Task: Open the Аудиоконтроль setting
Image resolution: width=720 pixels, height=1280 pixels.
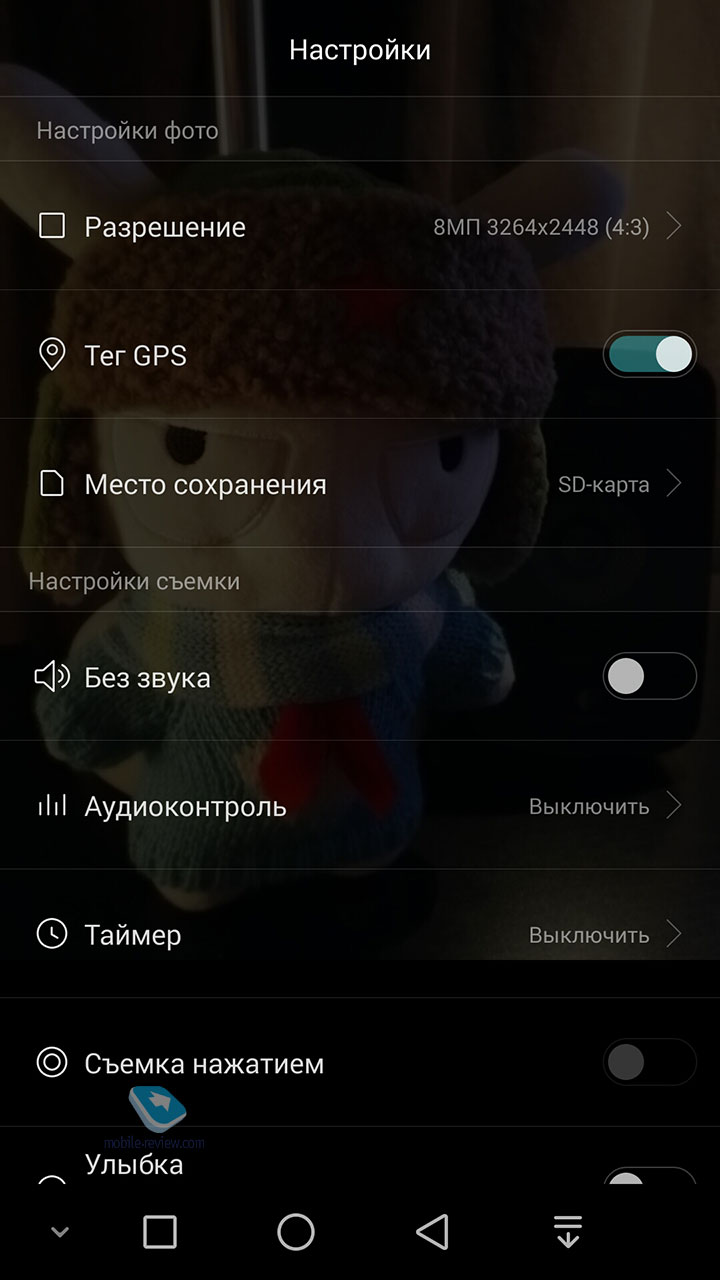Action: point(360,806)
